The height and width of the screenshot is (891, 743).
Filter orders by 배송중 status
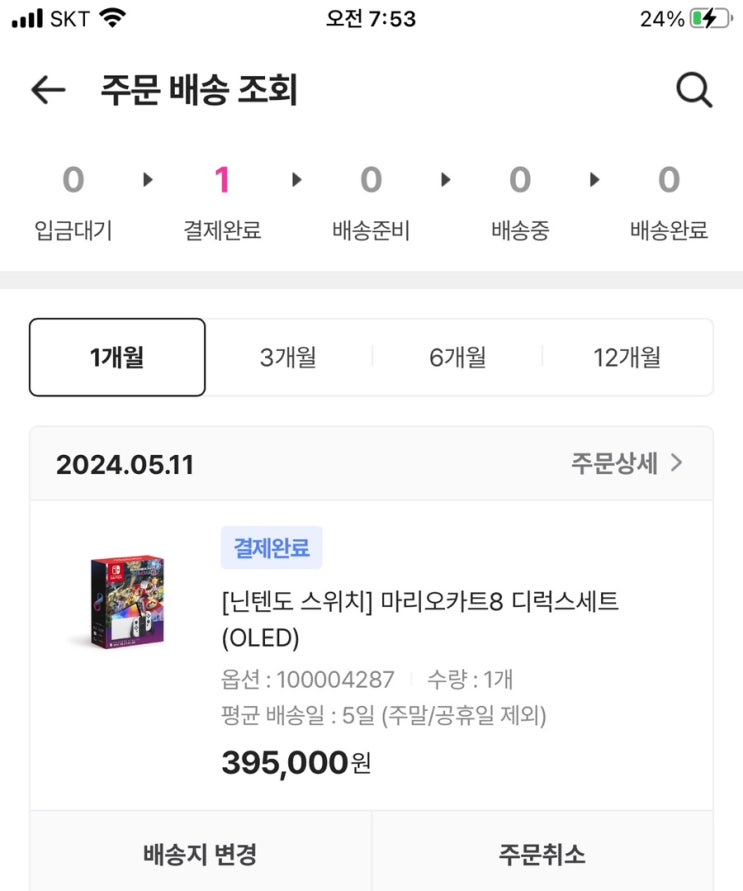coord(520,204)
